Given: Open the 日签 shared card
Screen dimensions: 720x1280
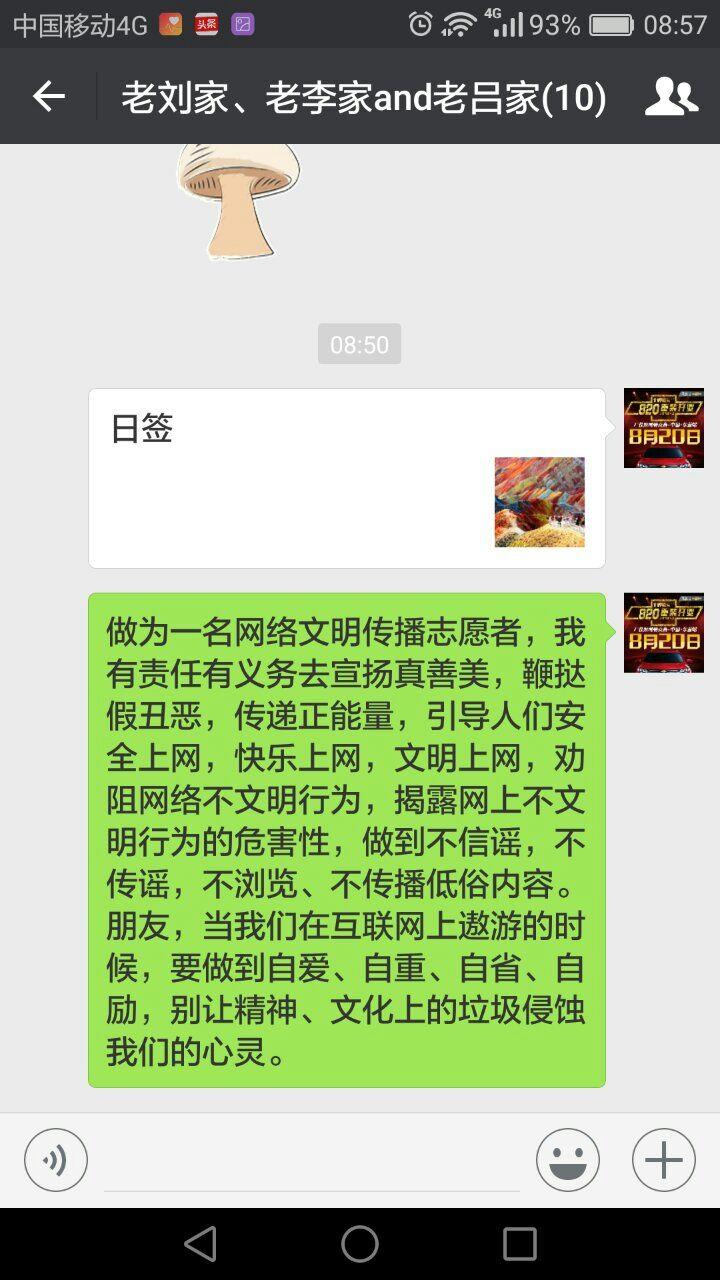Looking at the screenshot, I should [347, 478].
